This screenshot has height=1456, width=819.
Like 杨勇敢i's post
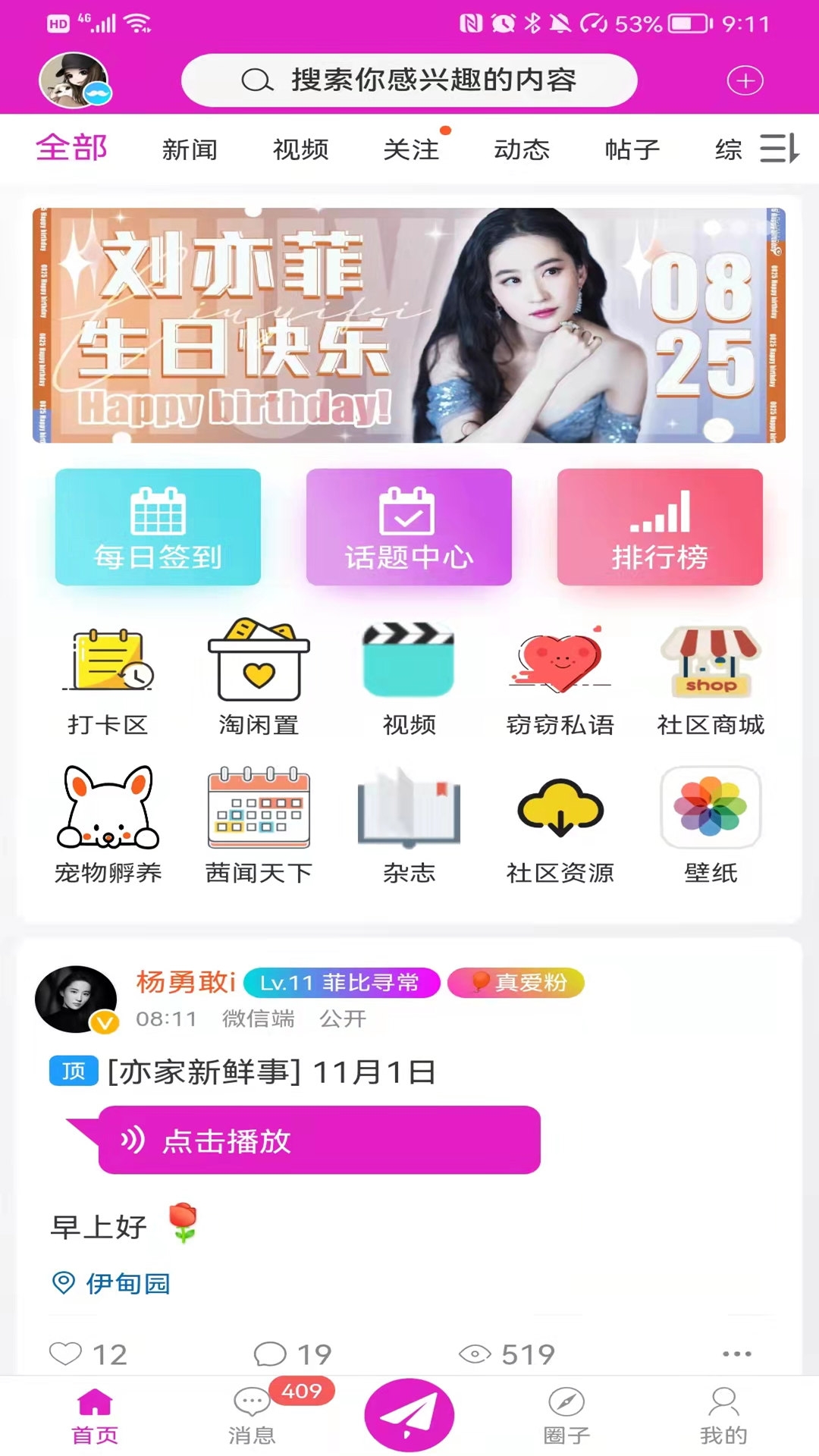[x=66, y=1353]
